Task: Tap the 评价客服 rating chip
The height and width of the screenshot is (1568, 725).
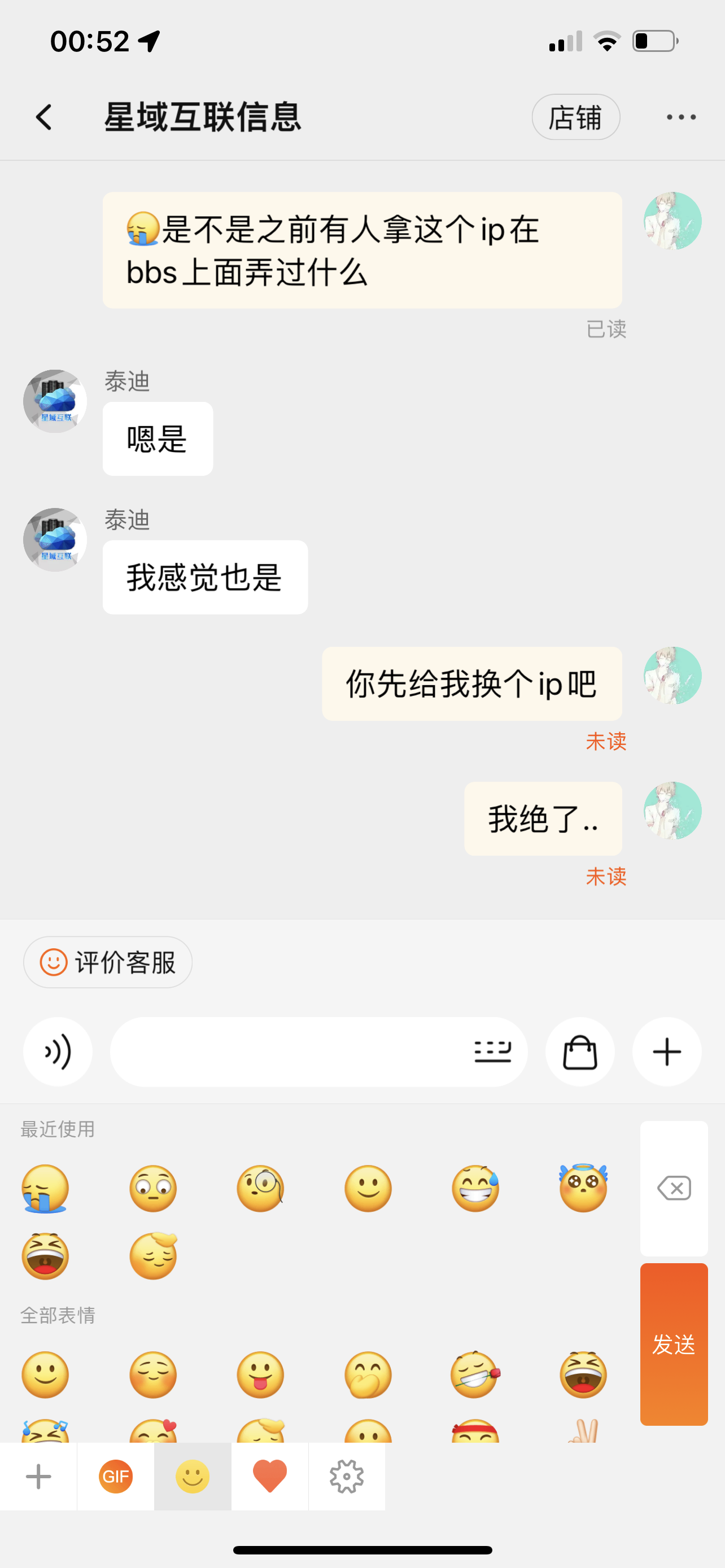Action: point(108,962)
